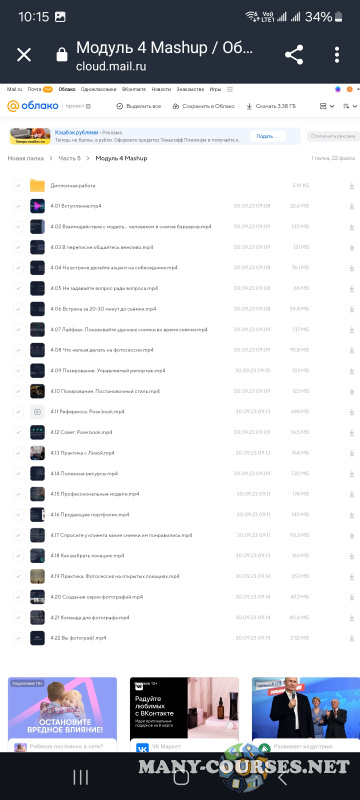Close the browser custom tab

[x=24, y=55]
